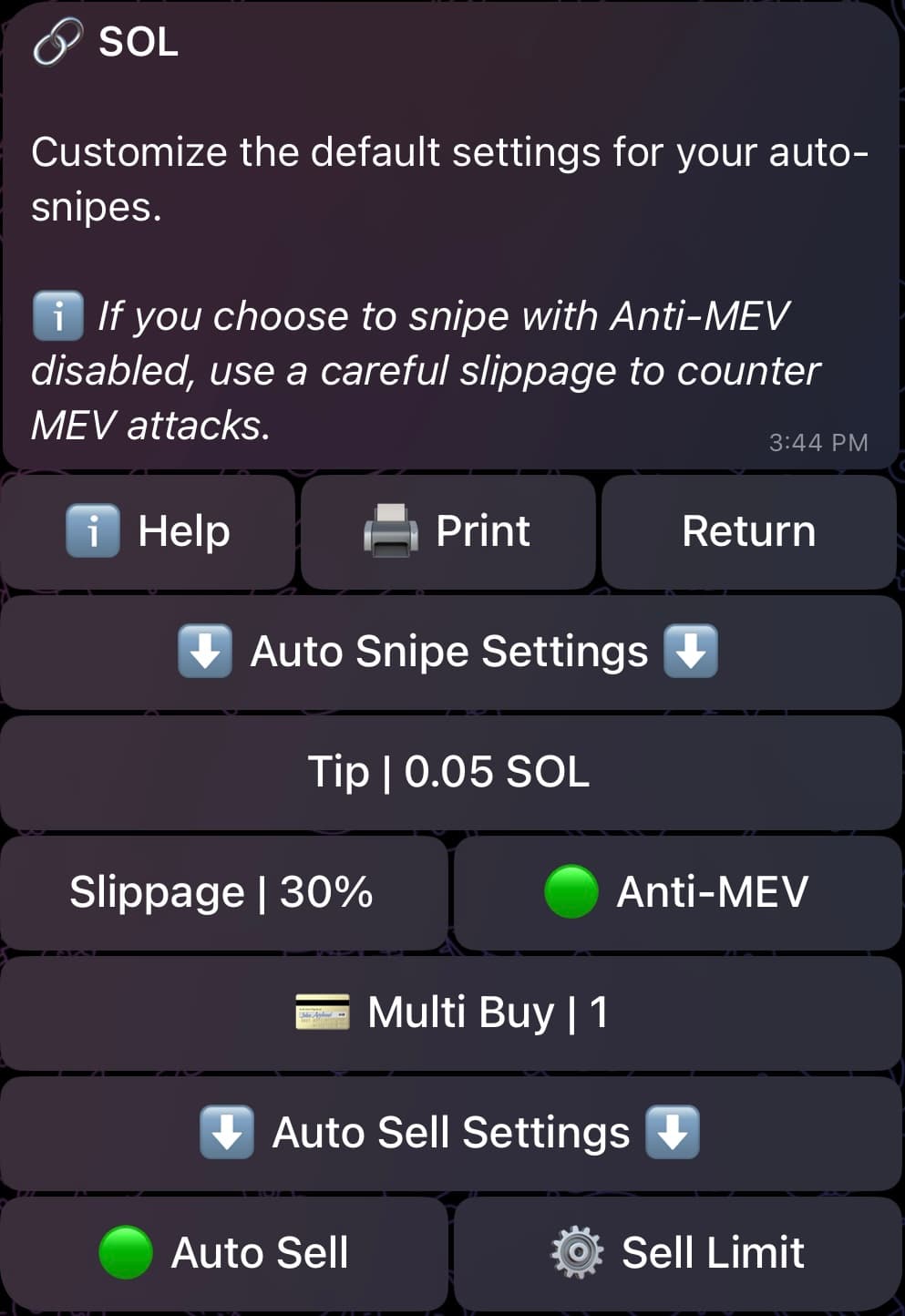Screen dimensions: 905x1316
Task: Click the 3:44 PM message timestamp
Action: 818,443
